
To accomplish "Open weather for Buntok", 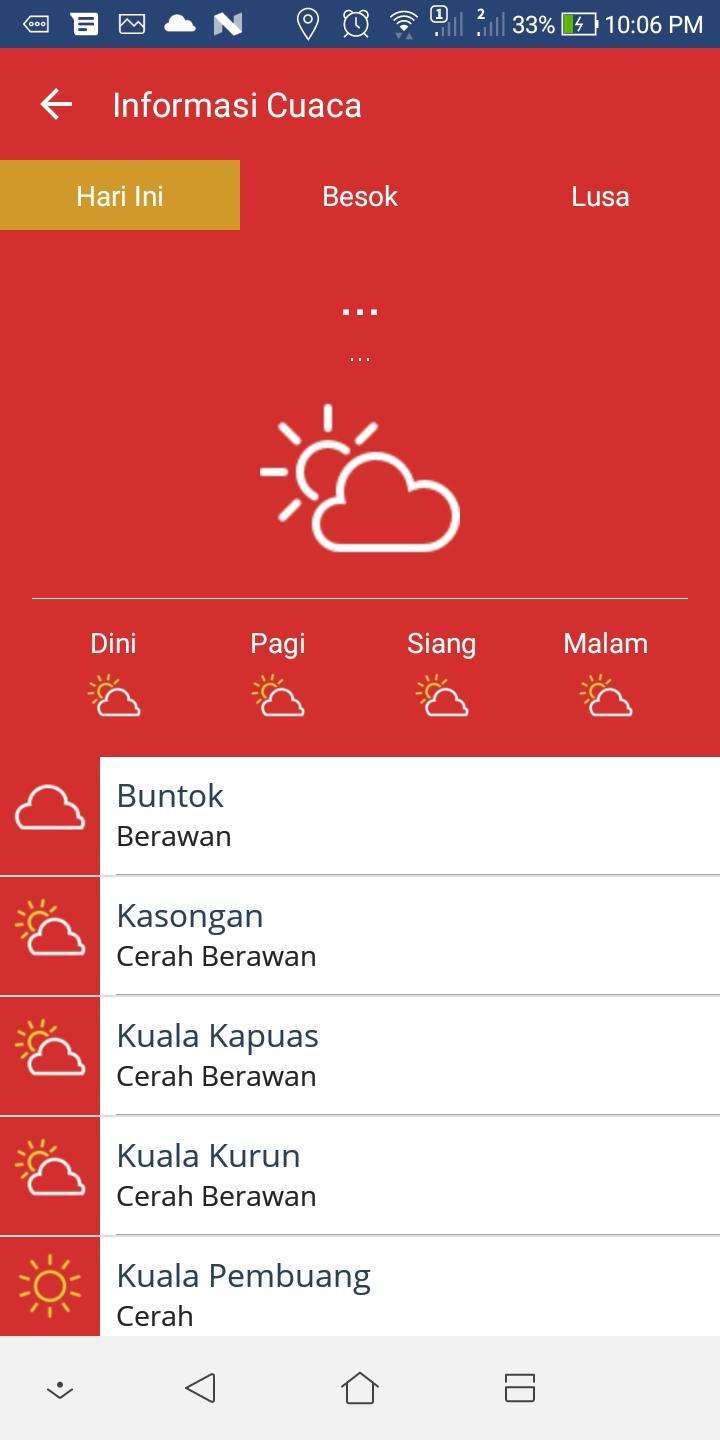I will (360, 815).
